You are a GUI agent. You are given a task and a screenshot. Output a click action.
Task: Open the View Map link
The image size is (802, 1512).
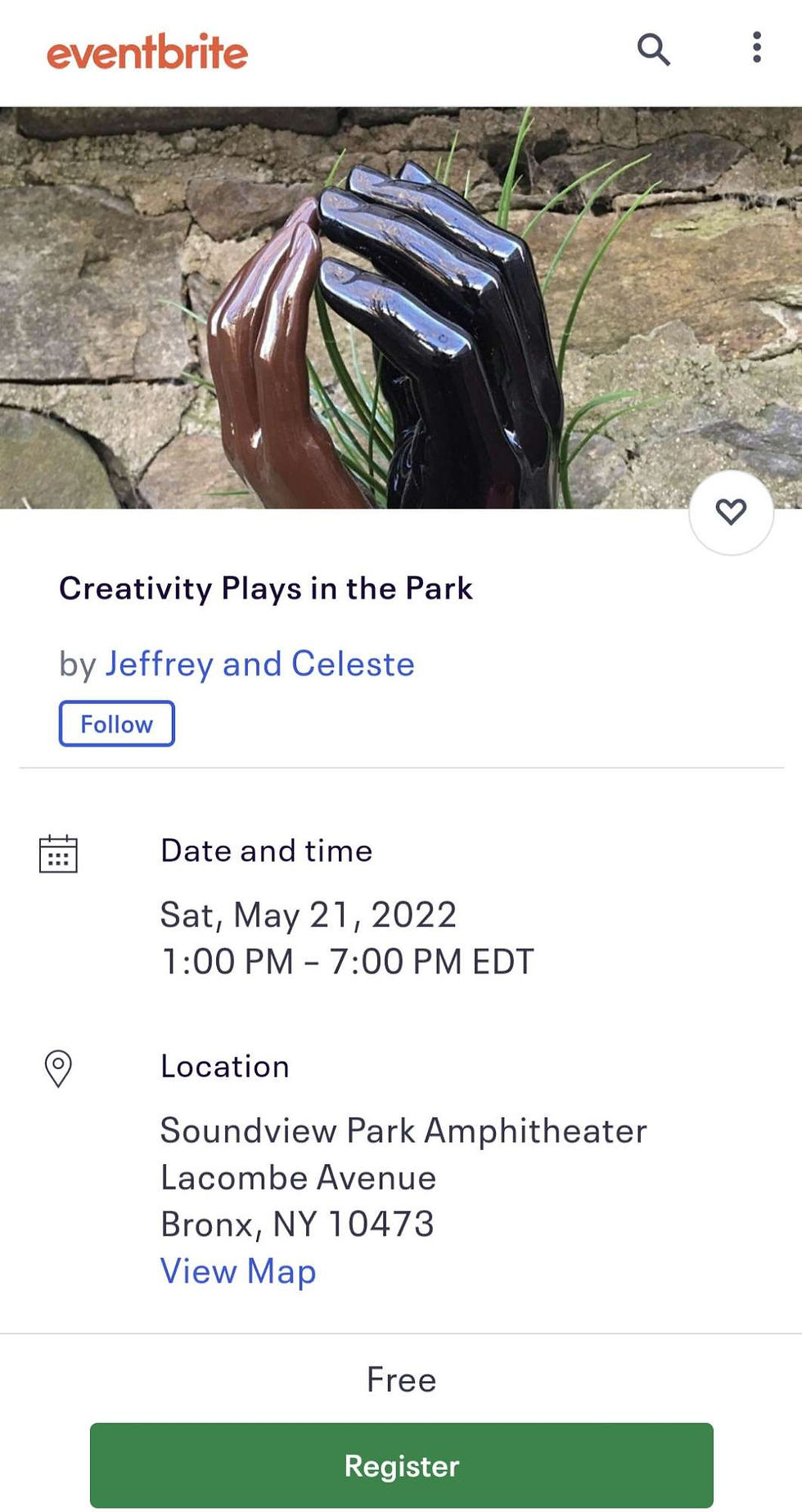[238, 1271]
